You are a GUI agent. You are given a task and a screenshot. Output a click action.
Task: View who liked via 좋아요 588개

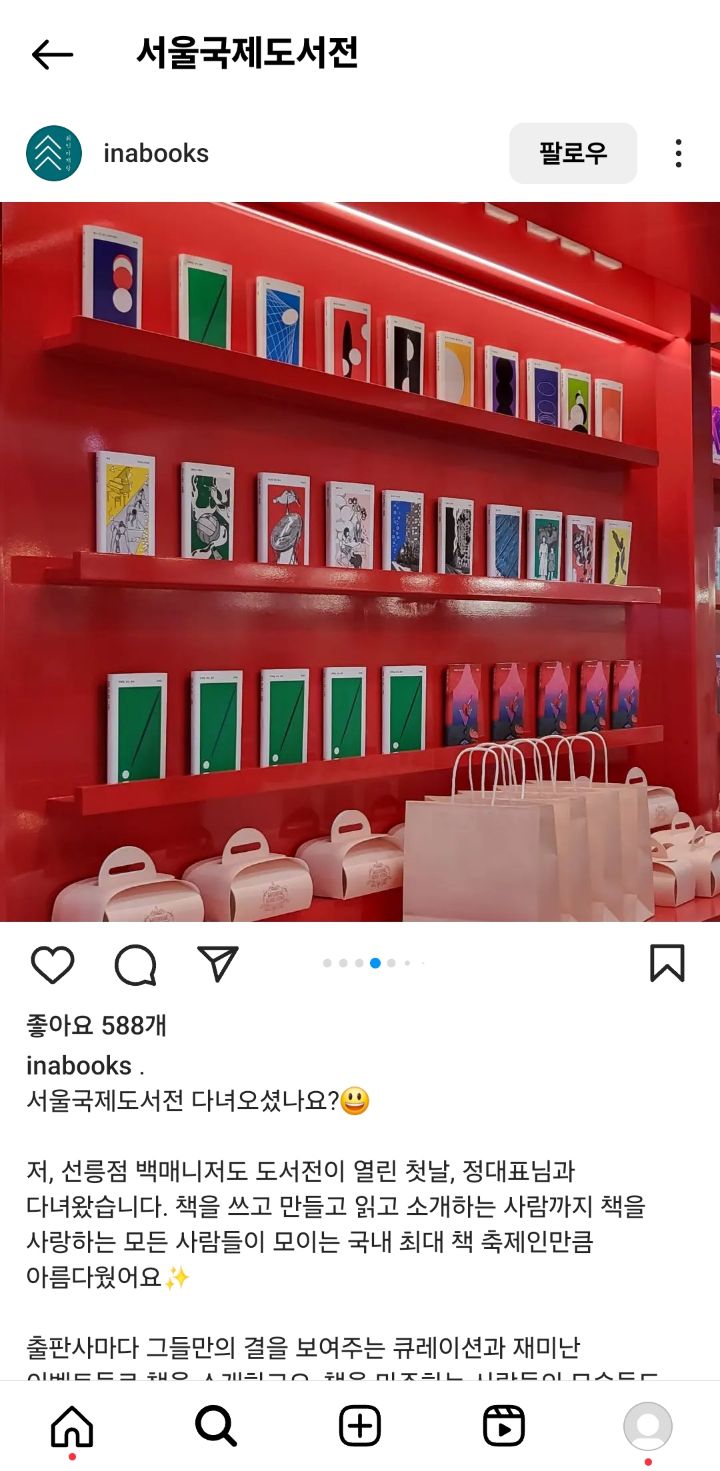96,1025
